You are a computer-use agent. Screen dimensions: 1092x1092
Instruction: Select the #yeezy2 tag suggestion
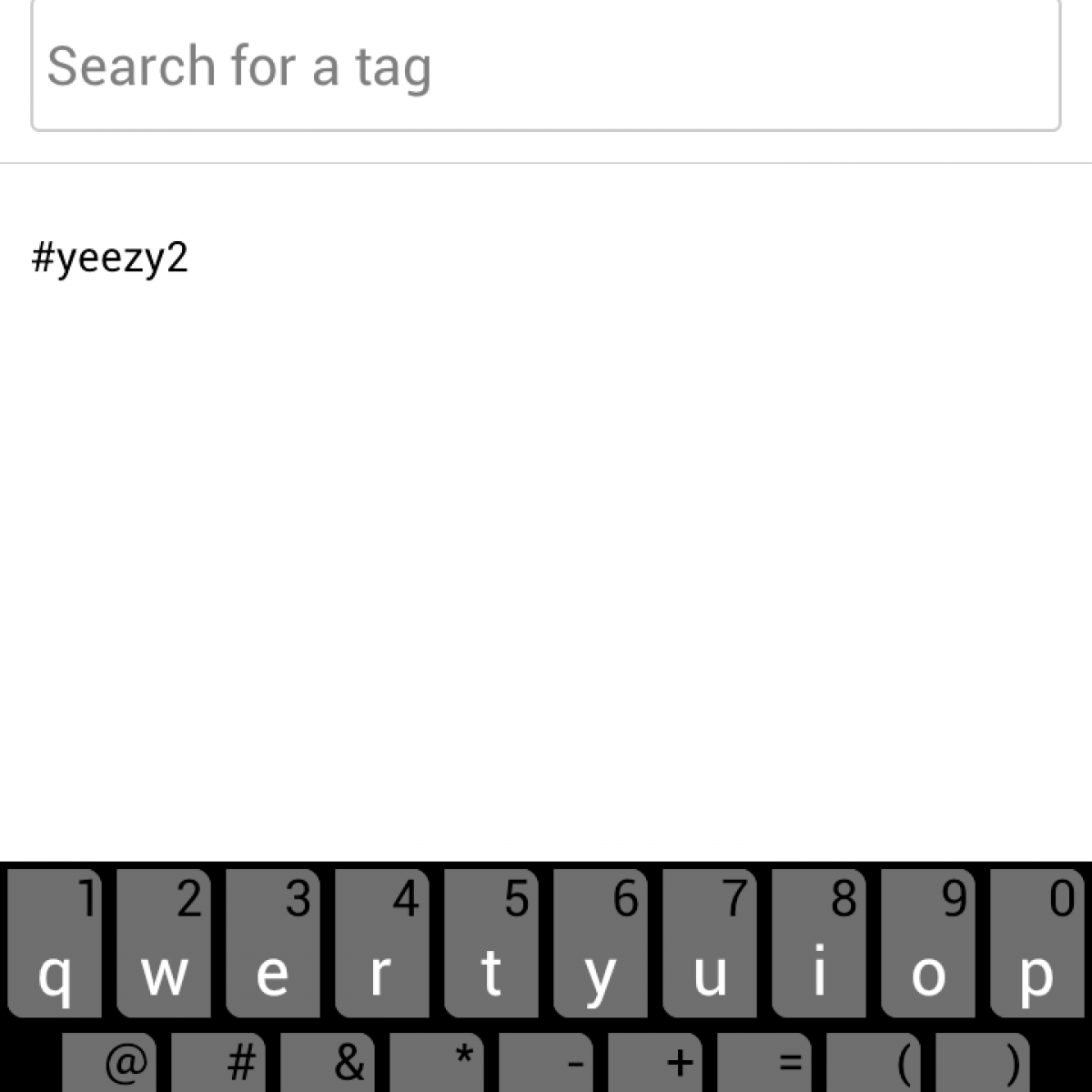(110, 259)
